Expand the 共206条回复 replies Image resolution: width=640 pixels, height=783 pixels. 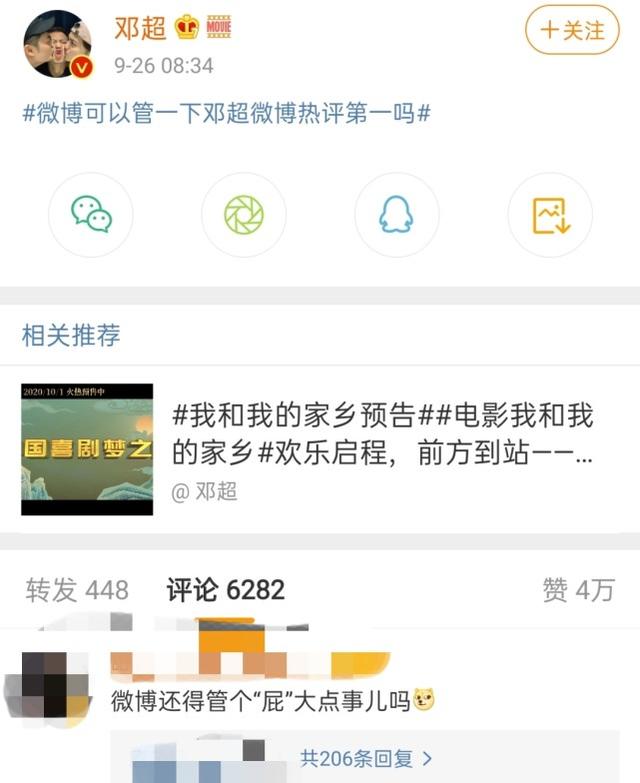click(x=366, y=759)
